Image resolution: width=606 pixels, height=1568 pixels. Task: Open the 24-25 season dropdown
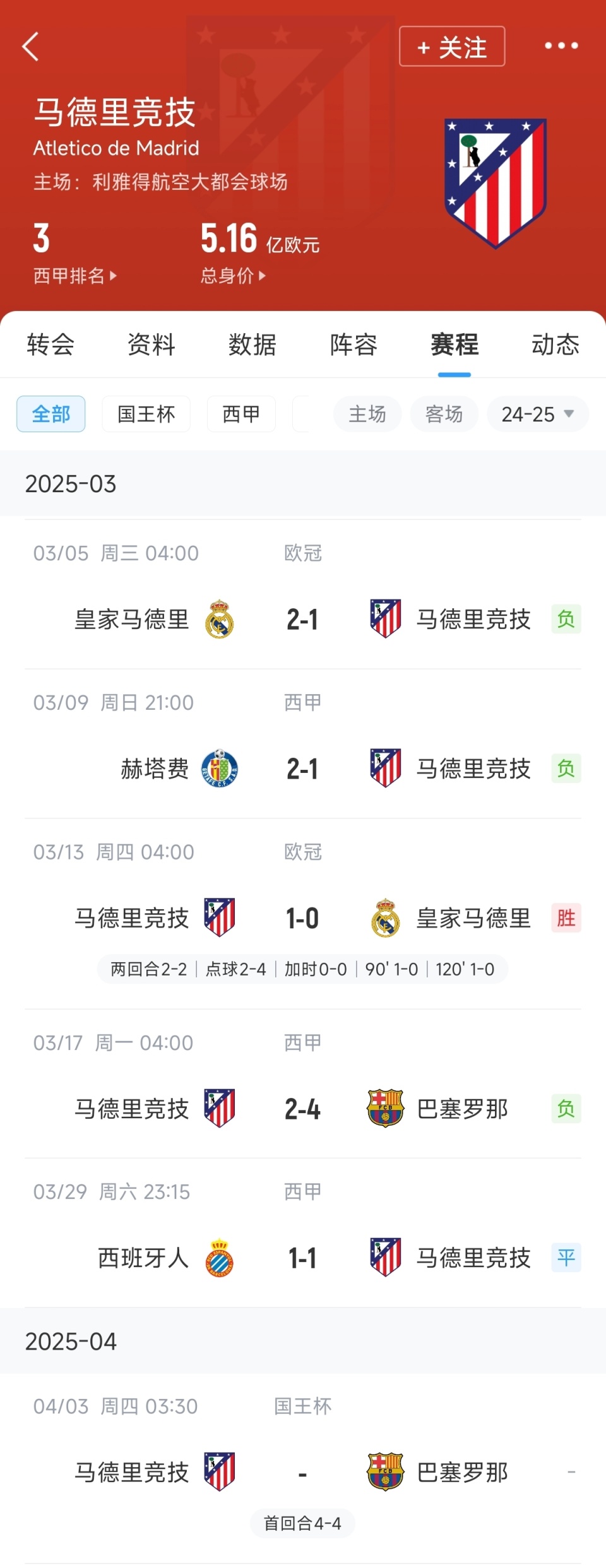coord(536,414)
